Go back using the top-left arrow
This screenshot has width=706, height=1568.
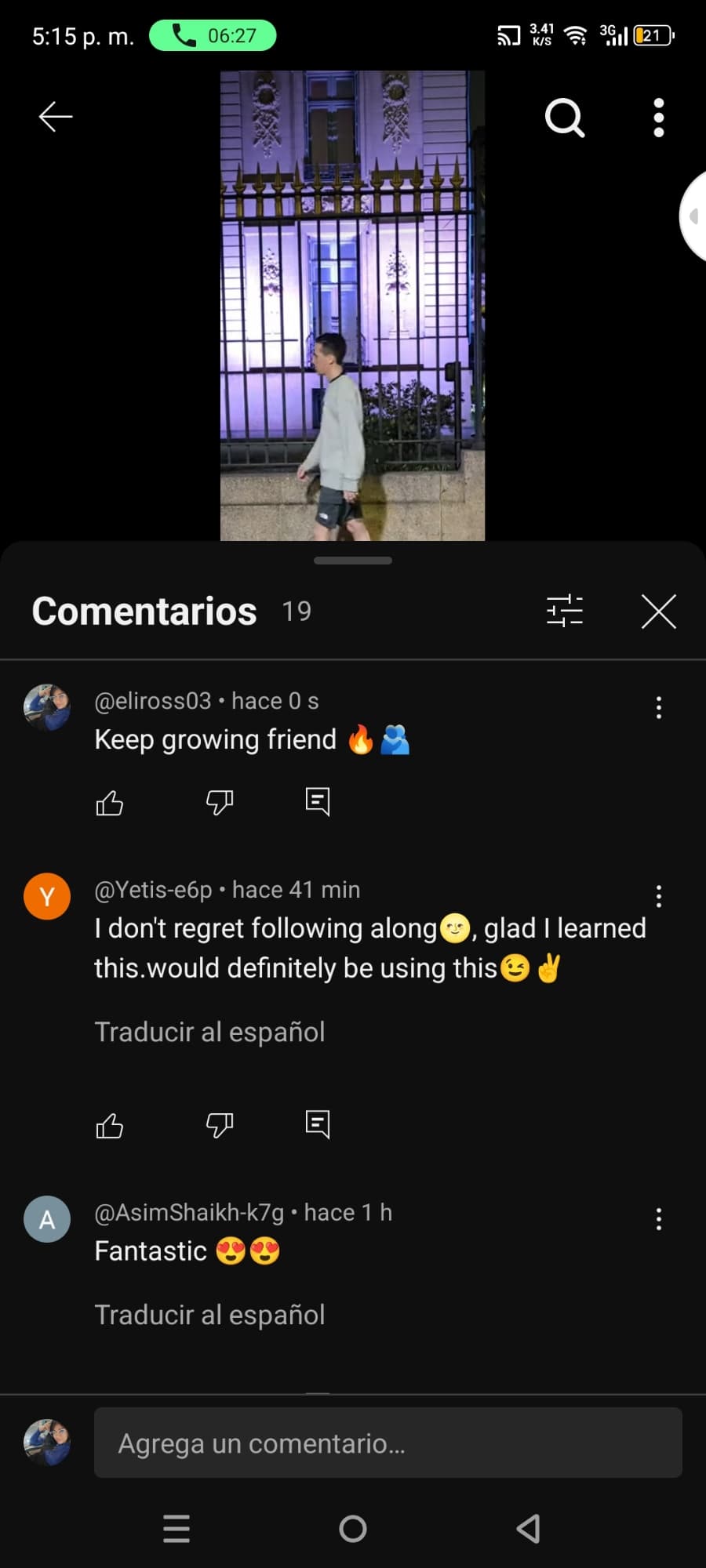click(x=56, y=117)
